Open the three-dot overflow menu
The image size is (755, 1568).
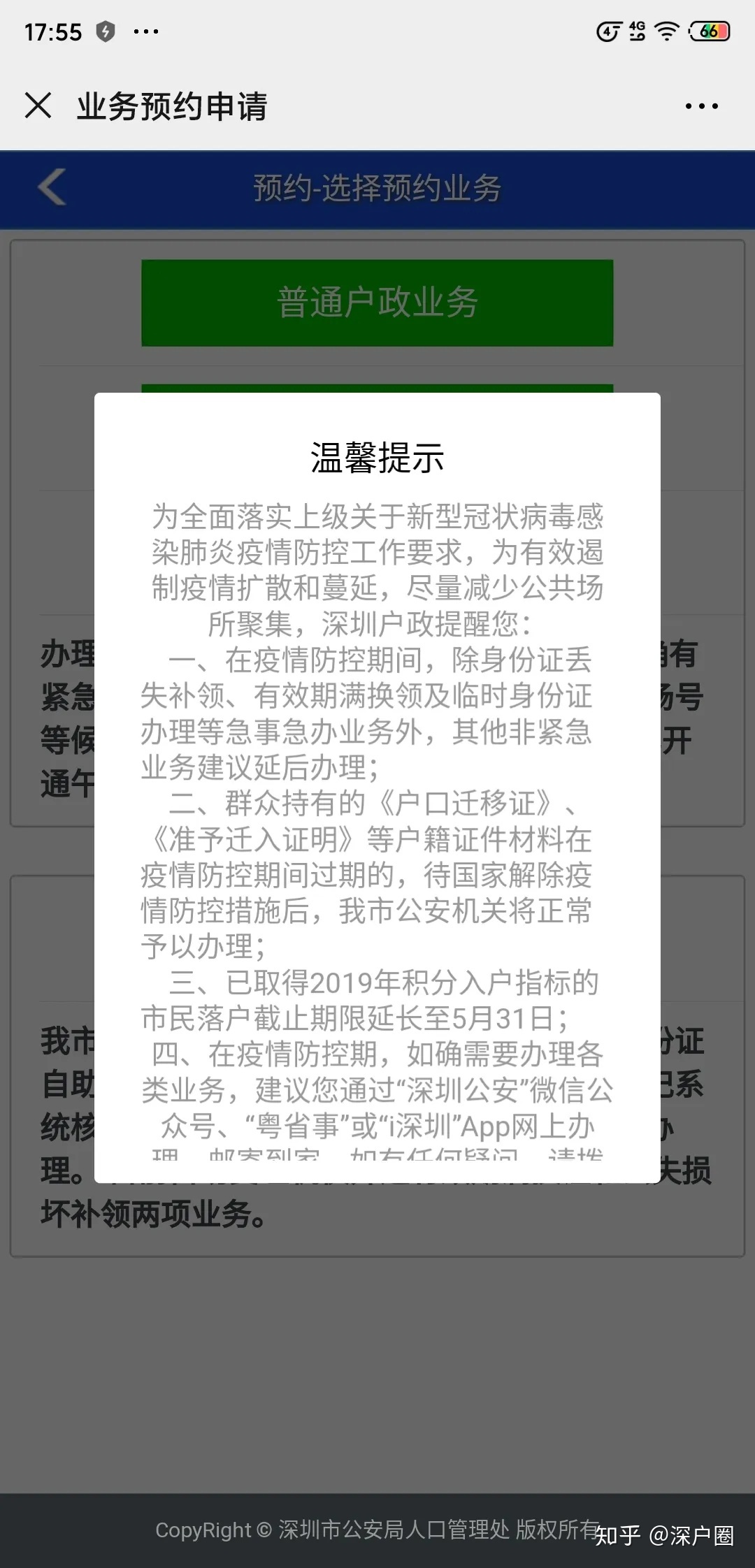click(701, 106)
